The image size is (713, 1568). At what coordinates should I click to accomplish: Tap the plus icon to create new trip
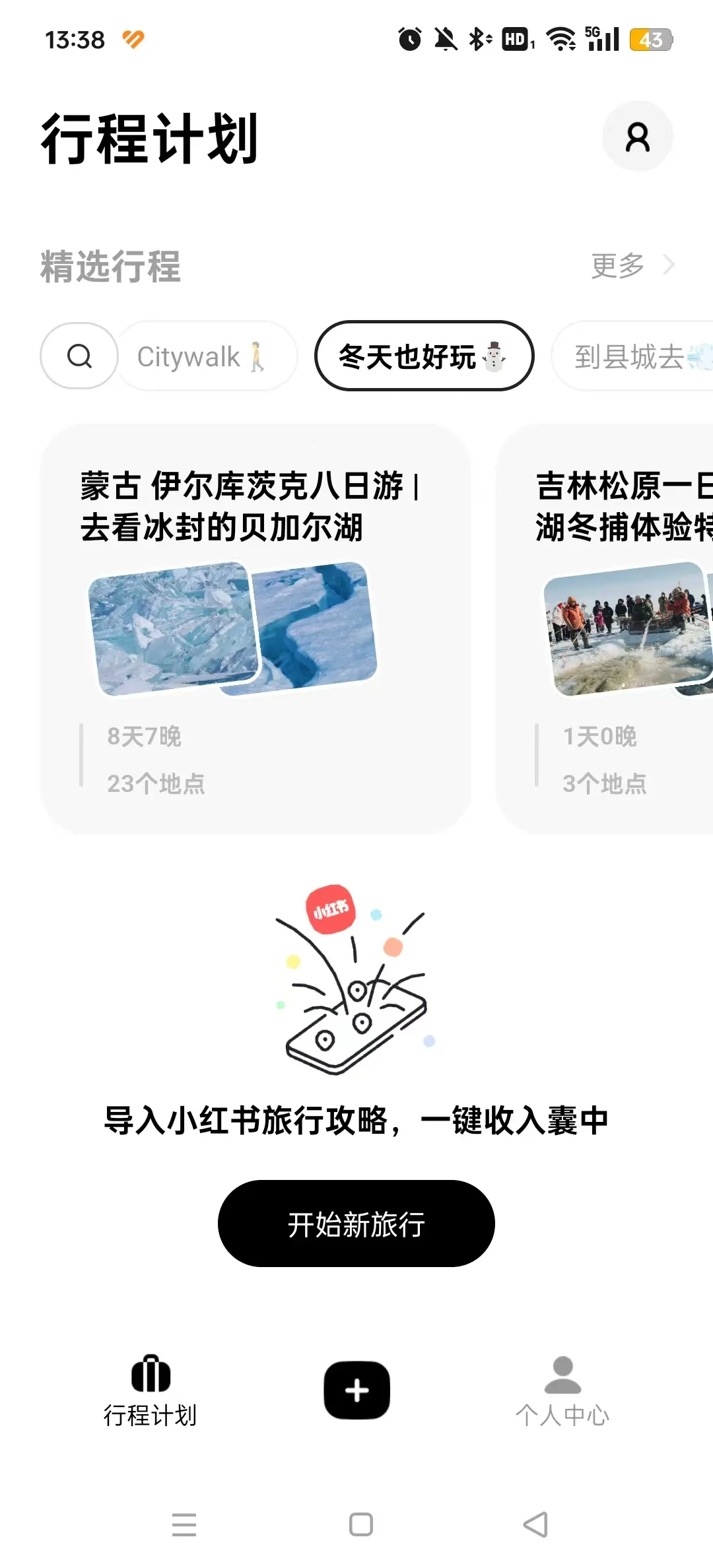(356, 1389)
